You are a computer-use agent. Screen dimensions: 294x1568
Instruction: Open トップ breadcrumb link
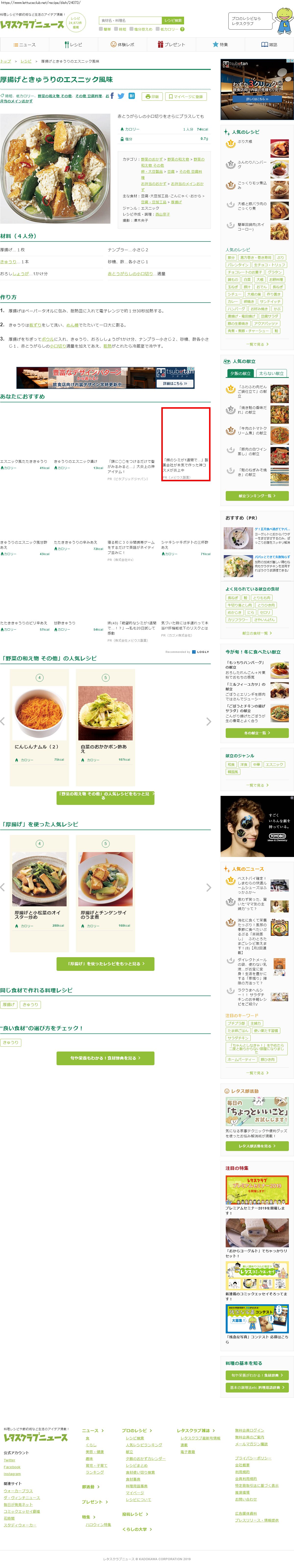click(x=5, y=62)
